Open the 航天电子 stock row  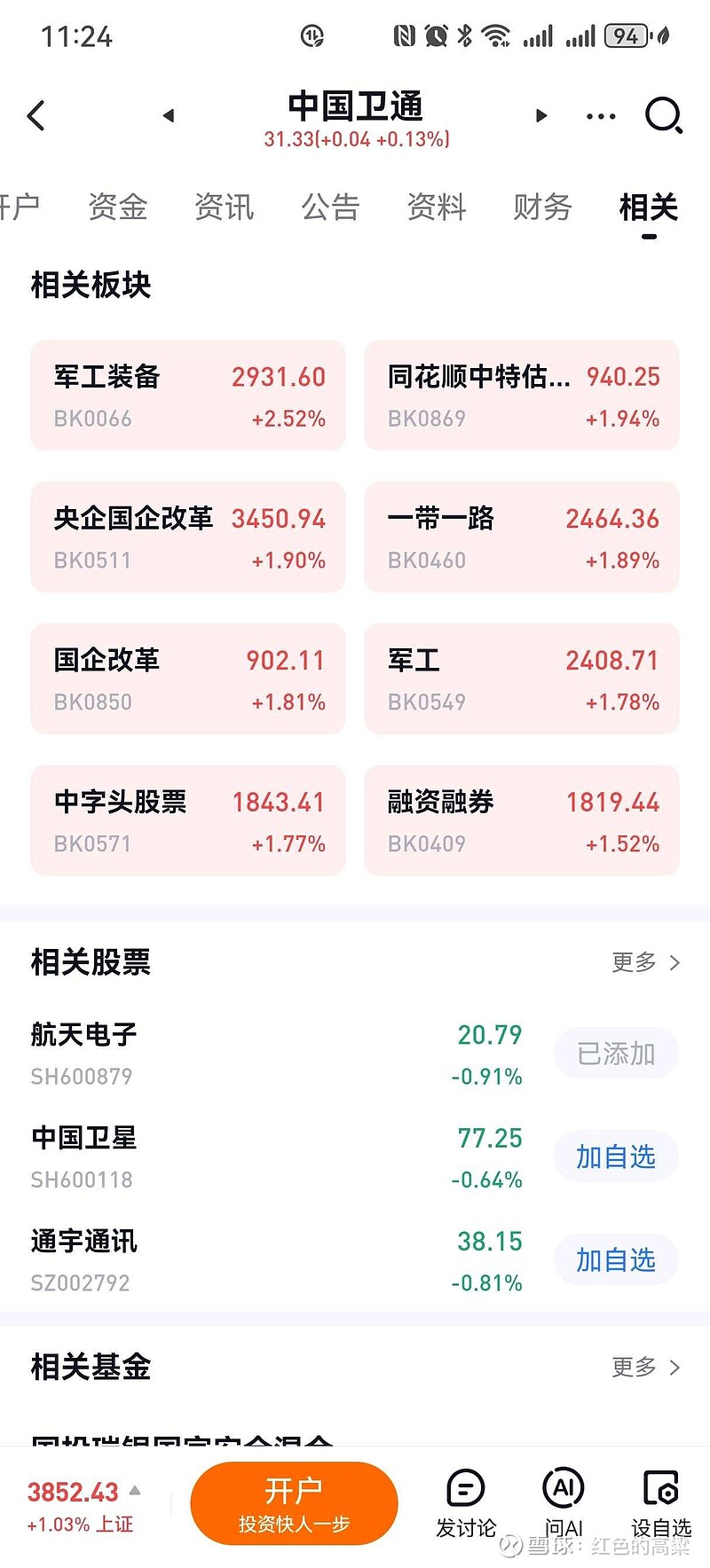(266, 1054)
